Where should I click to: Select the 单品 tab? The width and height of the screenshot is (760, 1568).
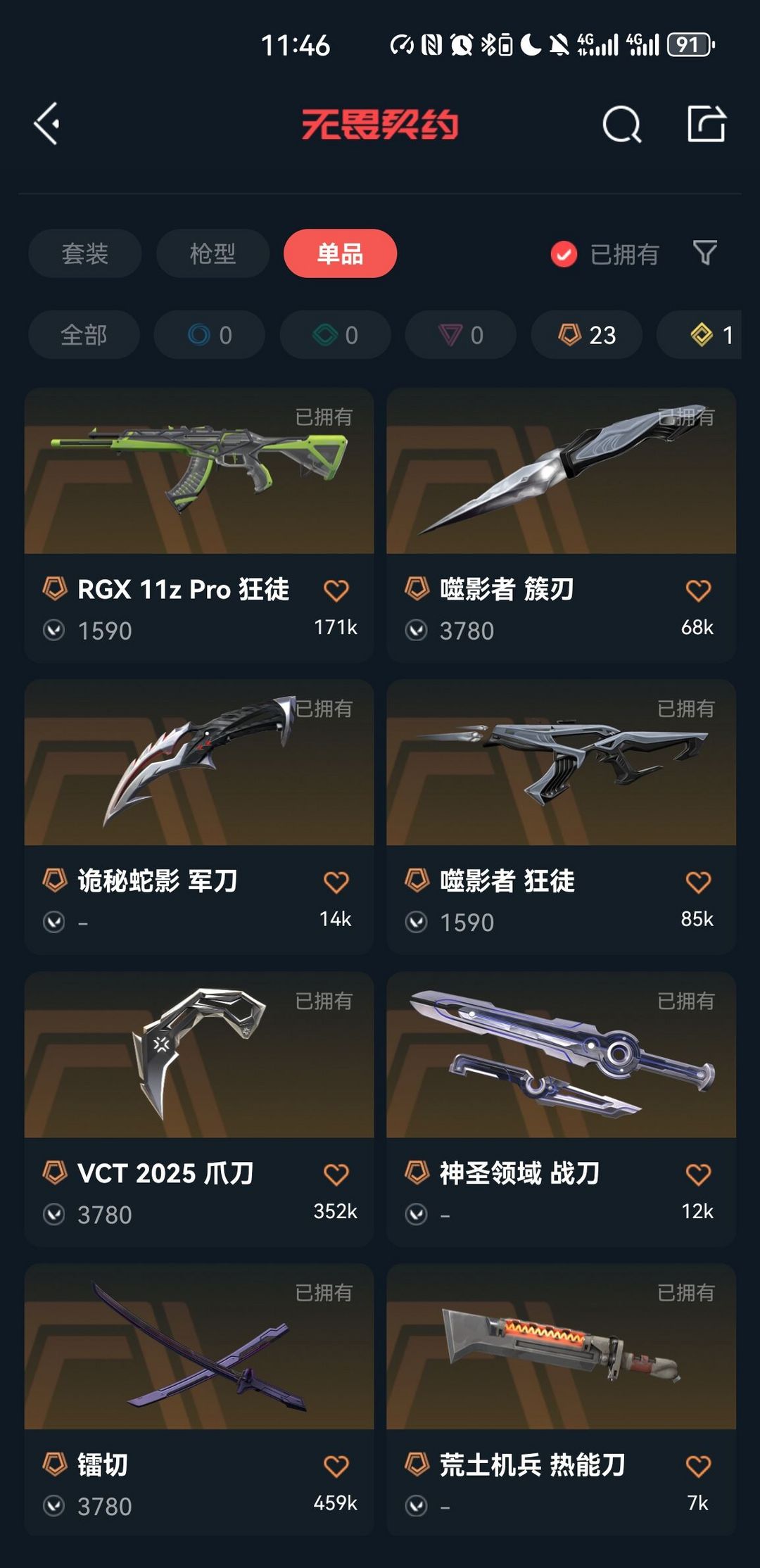340,253
